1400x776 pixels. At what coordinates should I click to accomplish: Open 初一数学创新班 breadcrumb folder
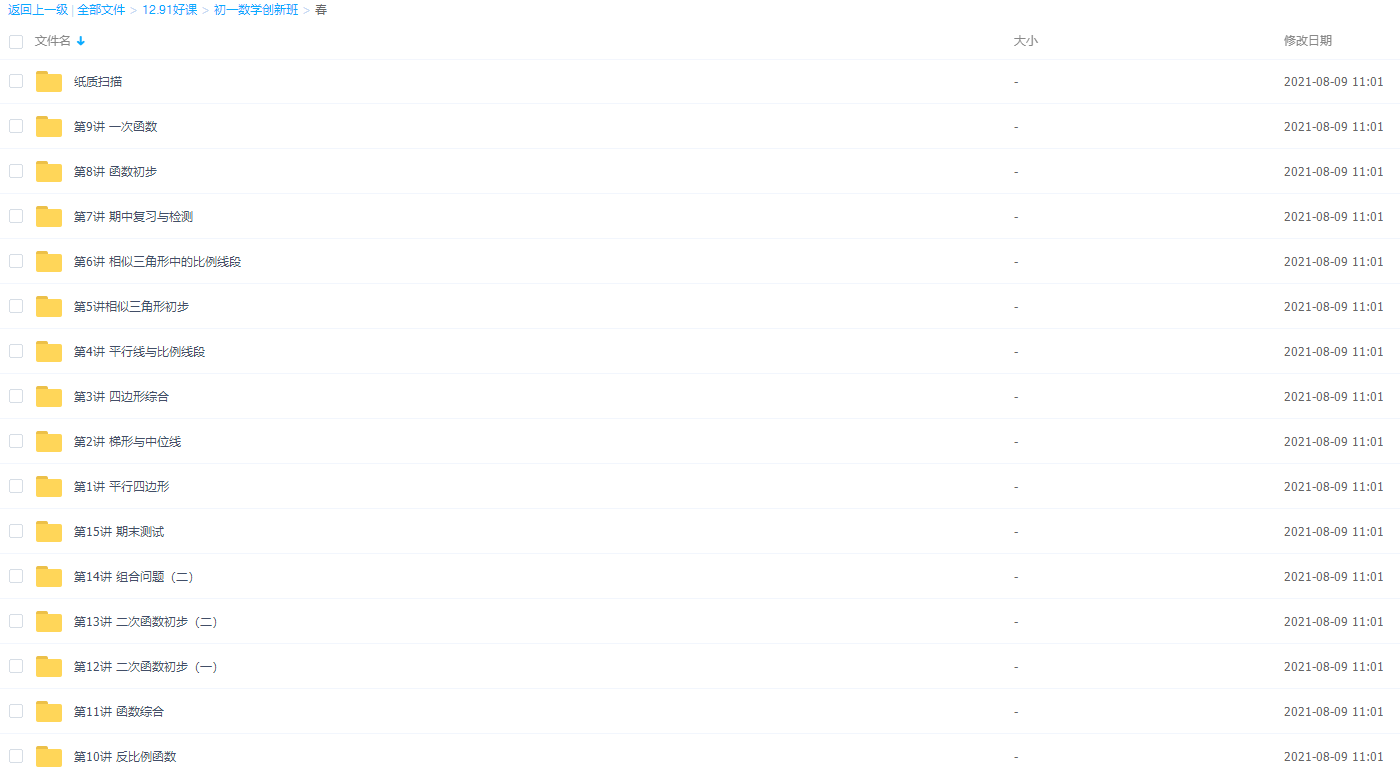pos(256,10)
